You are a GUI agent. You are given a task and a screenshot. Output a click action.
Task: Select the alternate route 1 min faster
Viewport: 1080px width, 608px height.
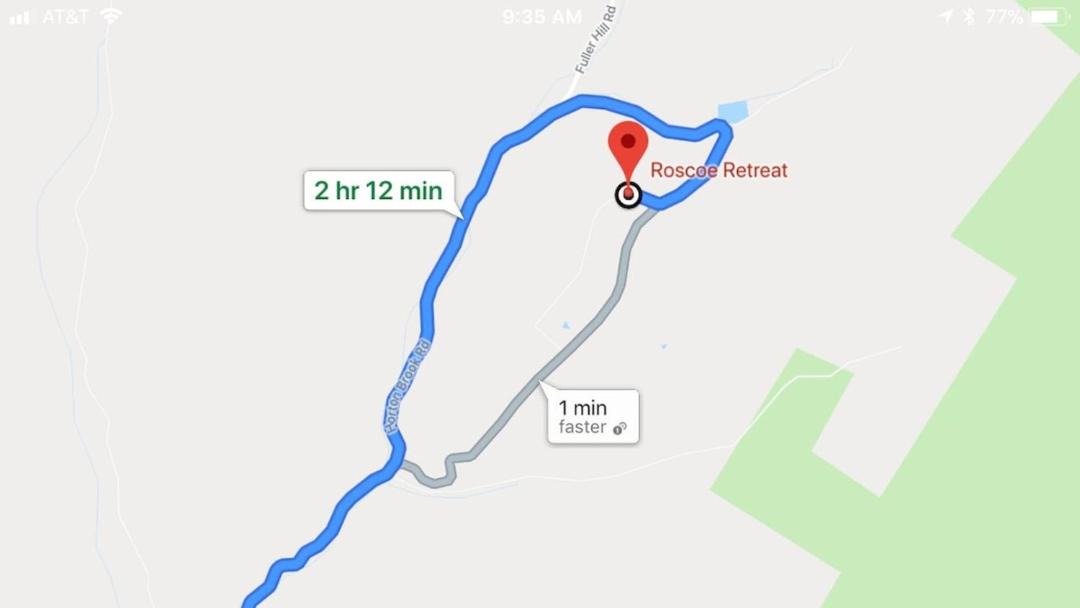tap(593, 416)
